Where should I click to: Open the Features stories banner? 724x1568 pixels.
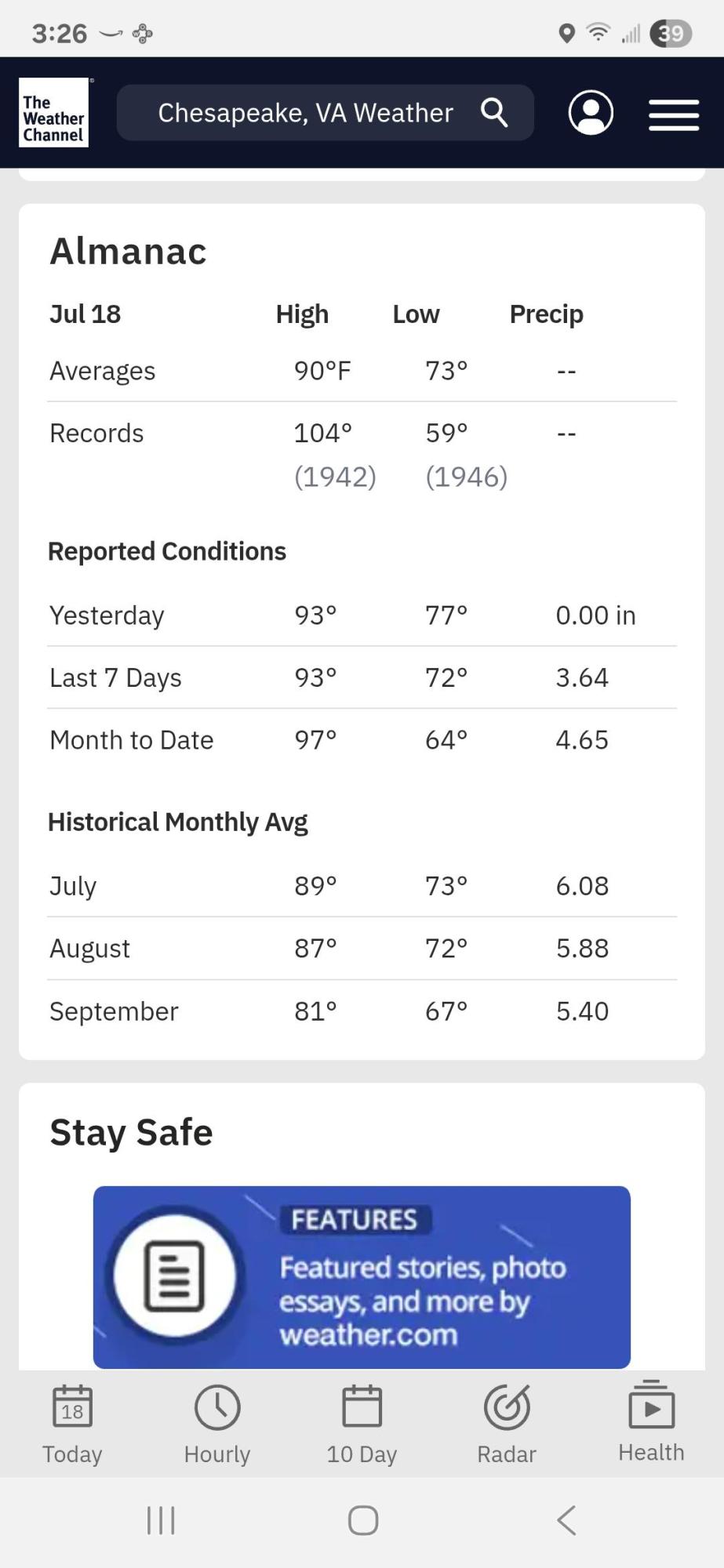pos(362,1277)
